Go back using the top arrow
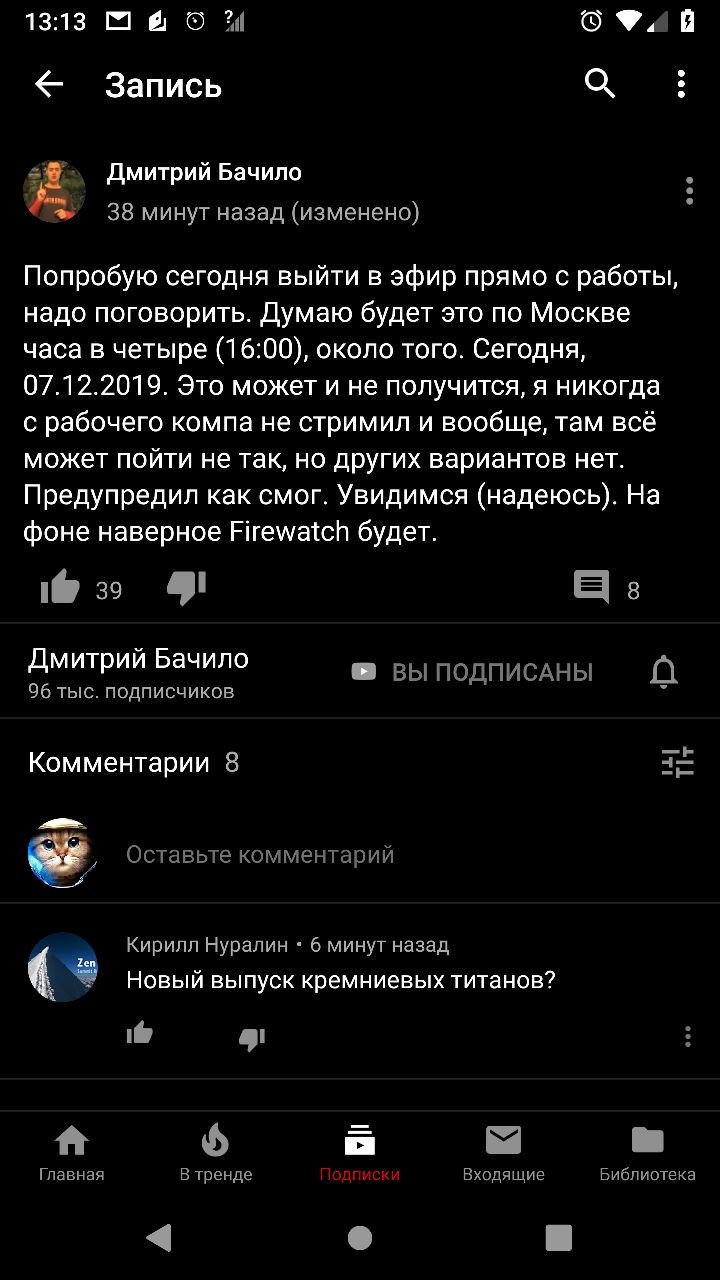This screenshot has width=720, height=1280. [49, 85]
